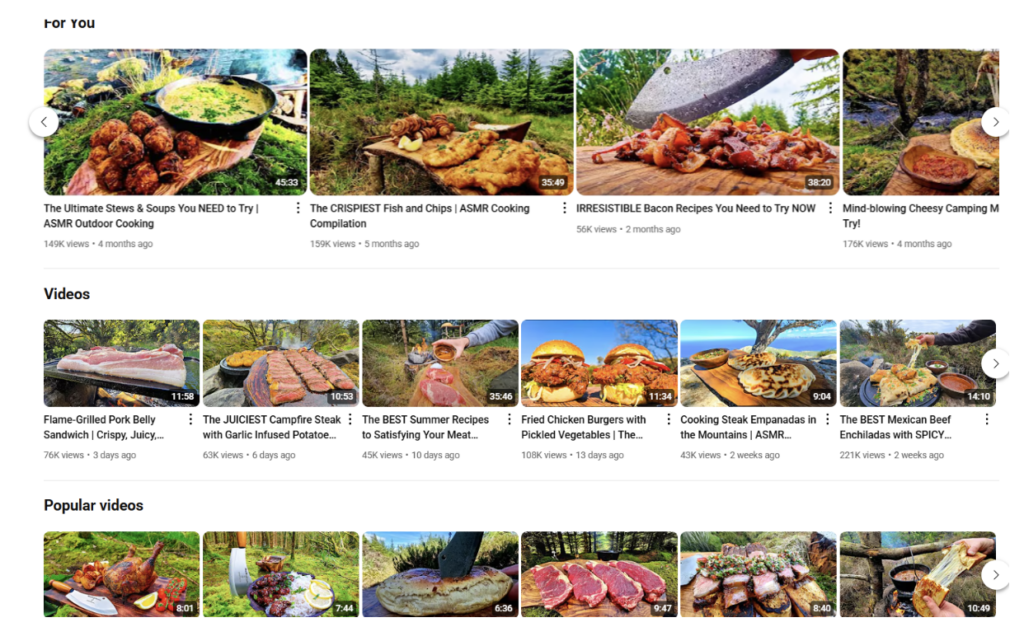Screen dimensions: 1024x641
Task: Show more in Videos row with right arrow
Action: [x=995, y=363]
